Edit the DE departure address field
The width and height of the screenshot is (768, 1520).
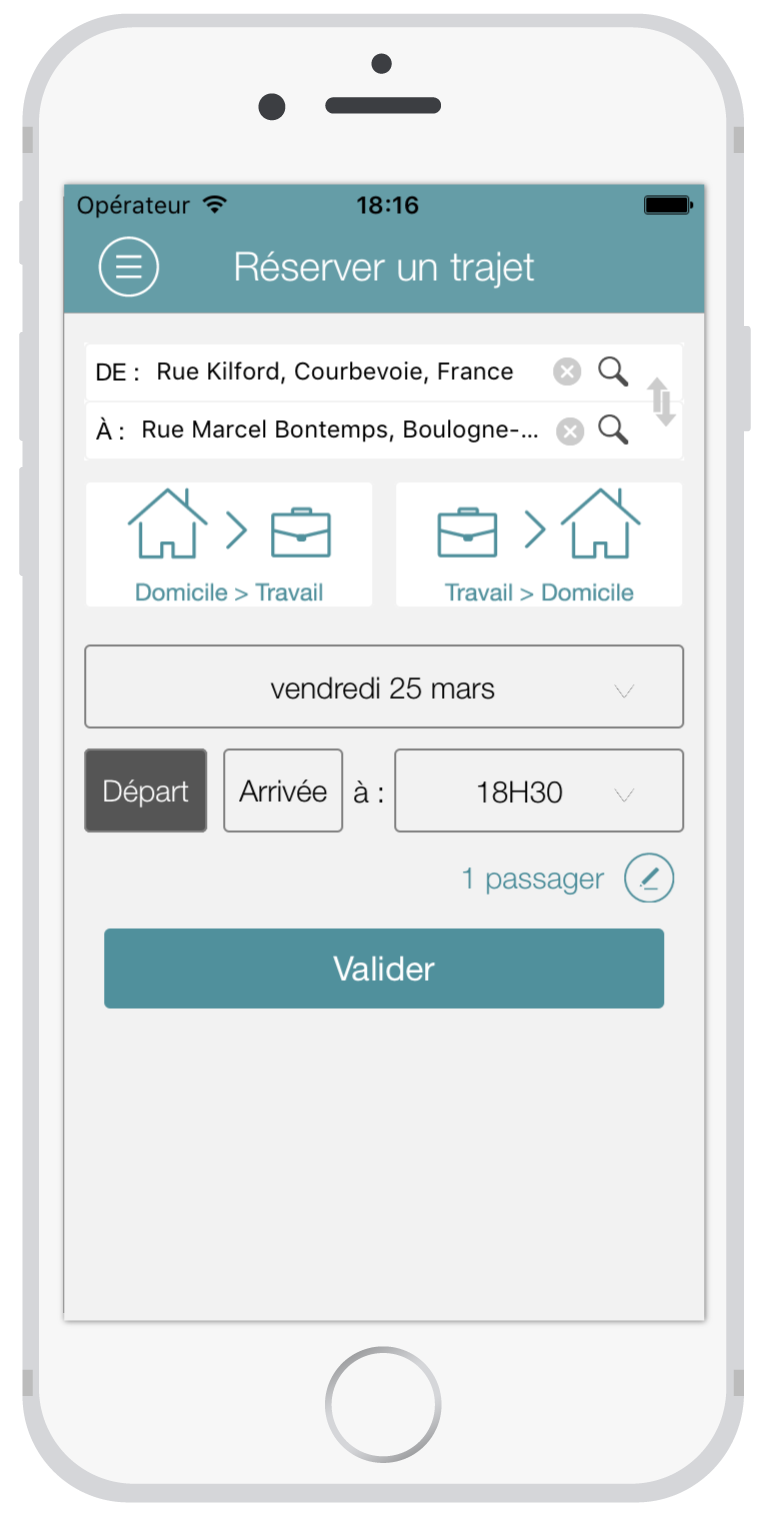coord(335,372)
